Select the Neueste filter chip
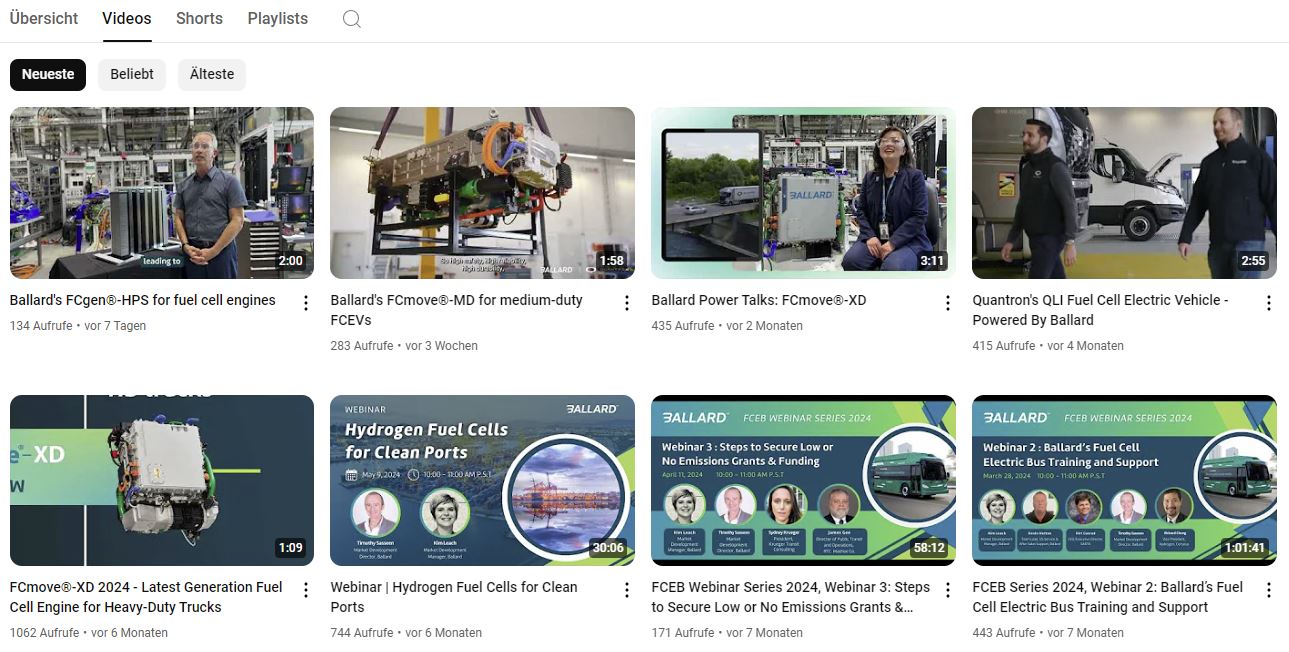 point(48,74)
